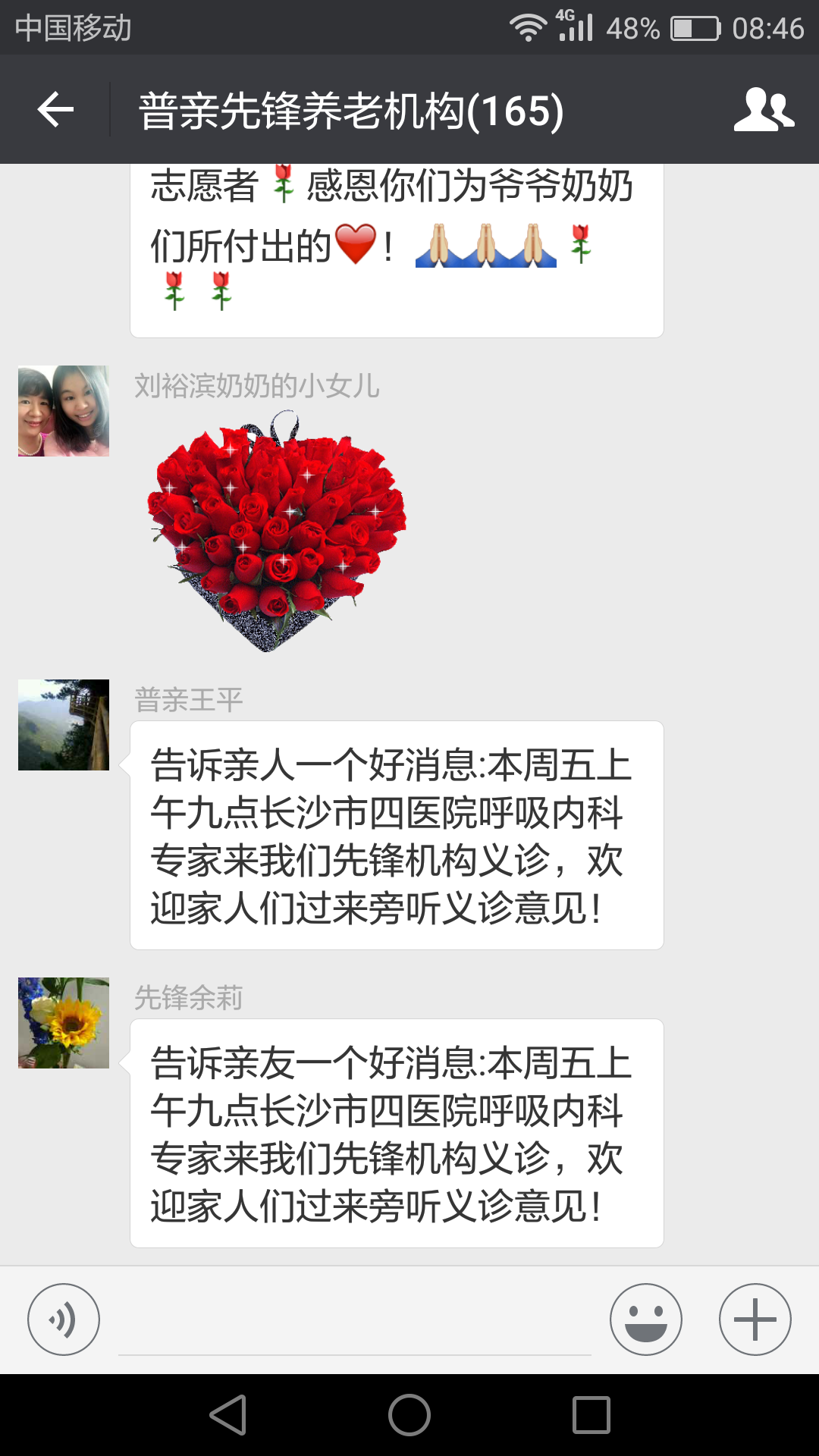This screenshot has height=1456, width=819.
Task: Open the emoji picker
Action: (646, 1319)
